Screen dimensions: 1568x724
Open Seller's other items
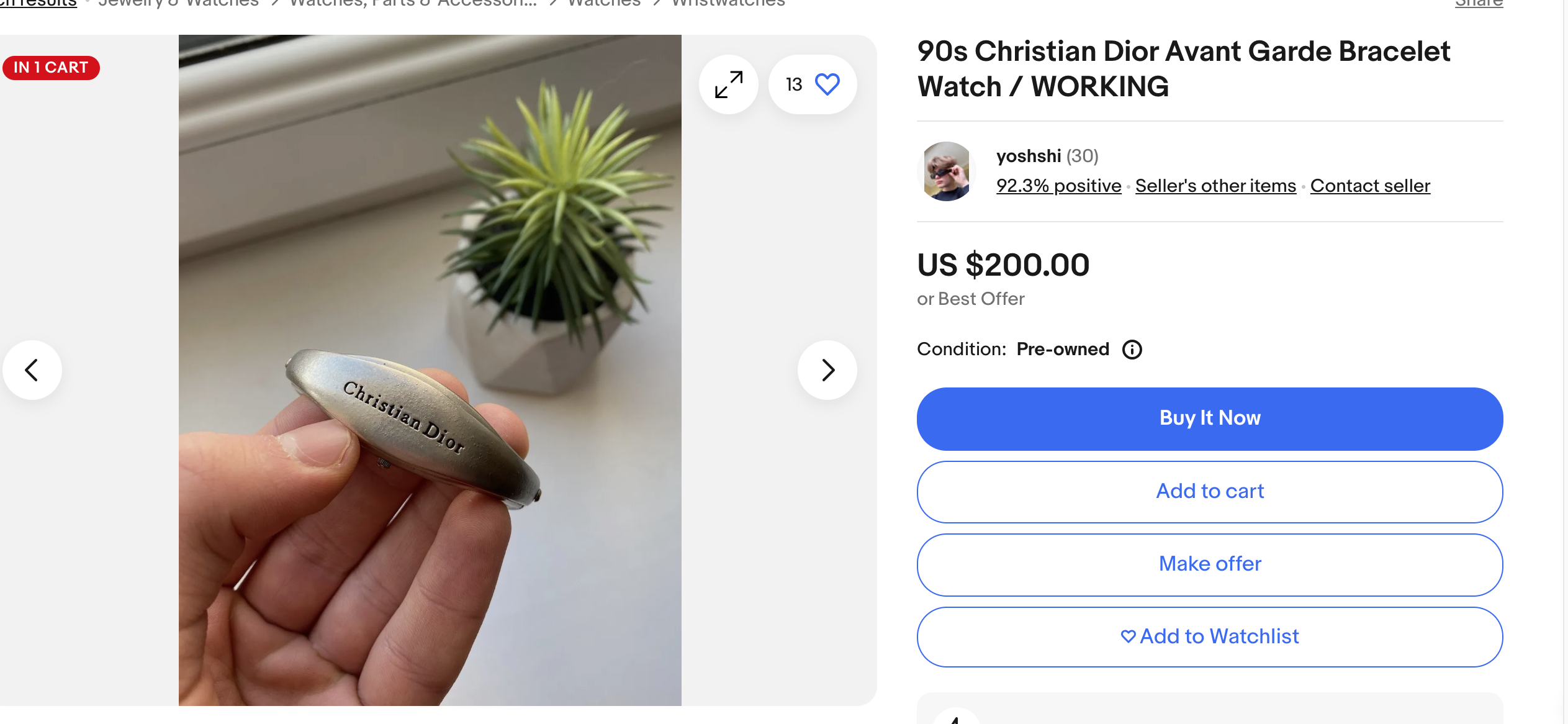(1215, 186)
